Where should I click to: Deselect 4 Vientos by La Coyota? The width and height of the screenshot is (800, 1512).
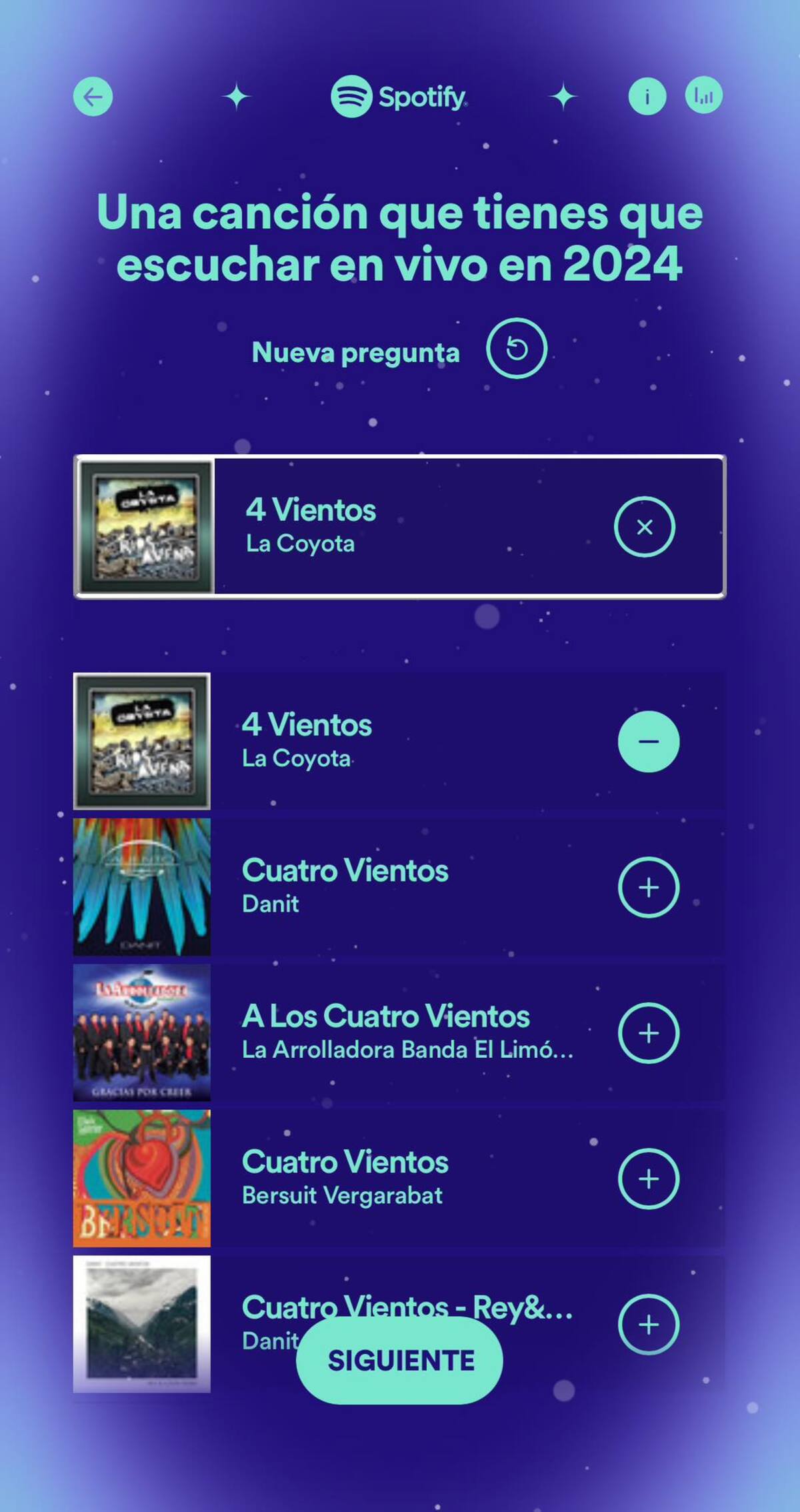click(x=648, y=742)
